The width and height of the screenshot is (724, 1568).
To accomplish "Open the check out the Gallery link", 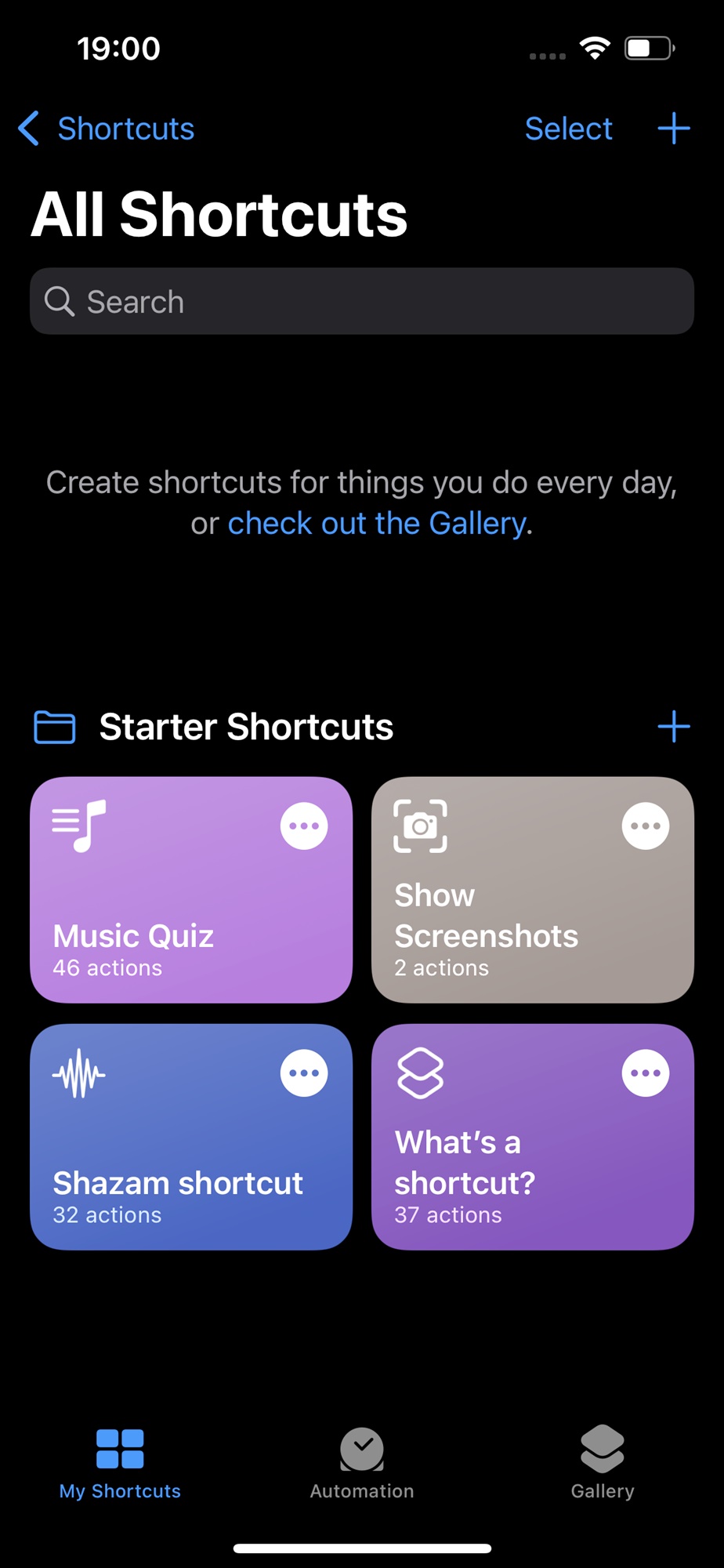I will click(377, 523).
